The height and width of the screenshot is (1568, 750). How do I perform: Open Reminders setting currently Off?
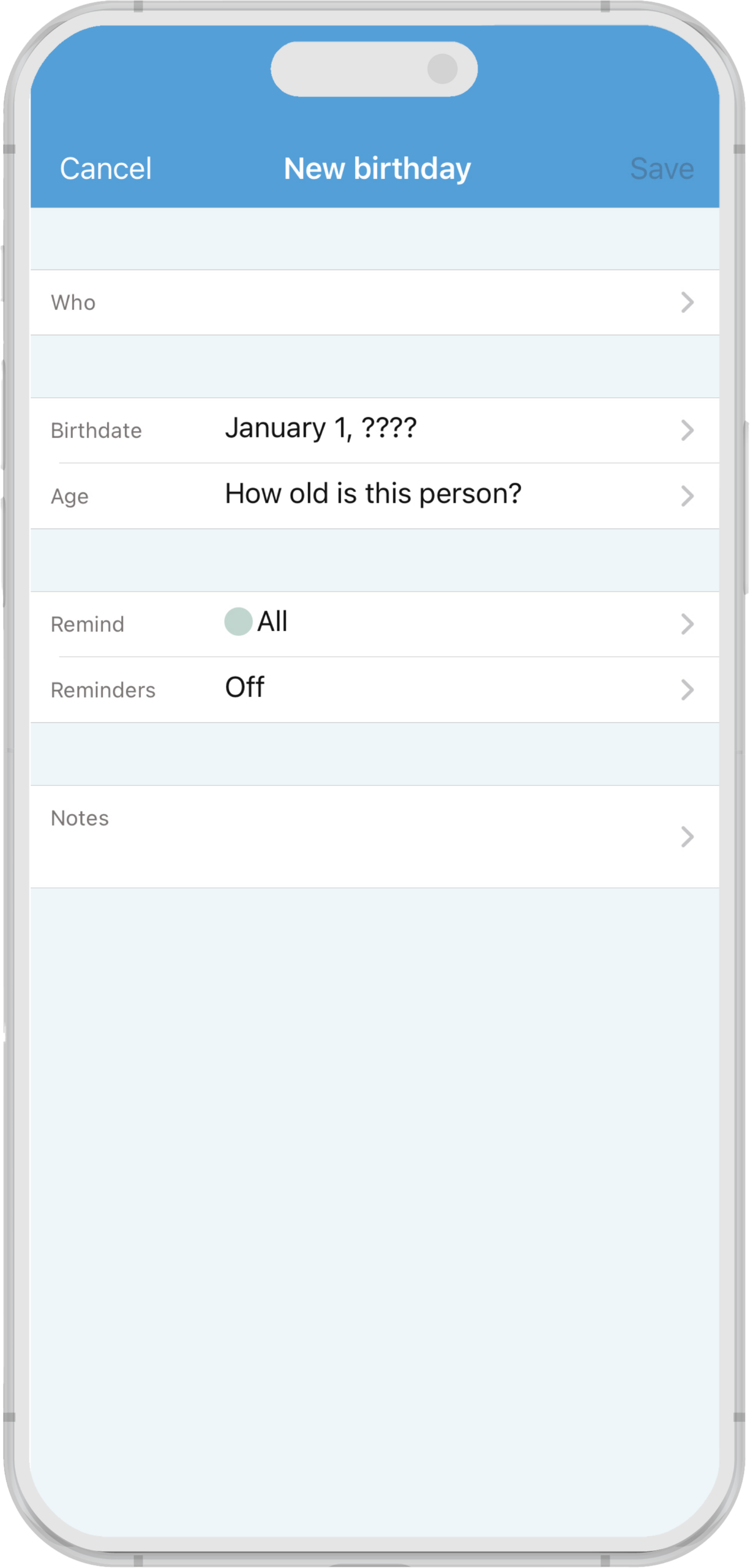coord(375,689)
